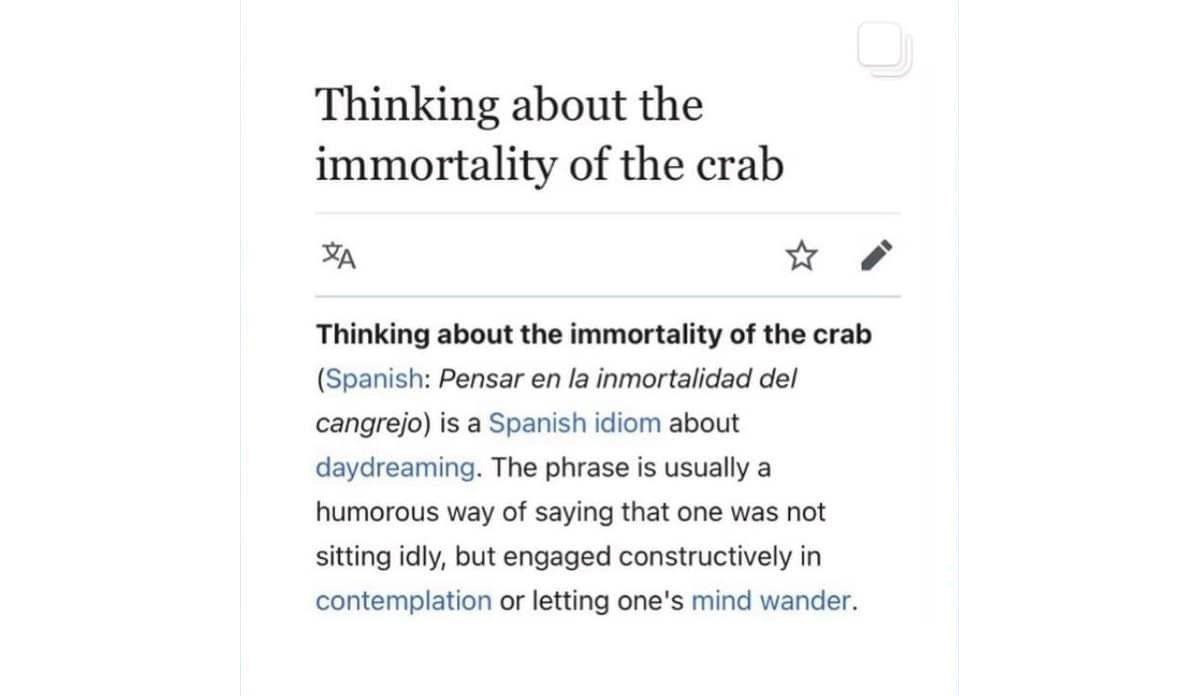Visit the contemplation link

(x=403, y=601)
